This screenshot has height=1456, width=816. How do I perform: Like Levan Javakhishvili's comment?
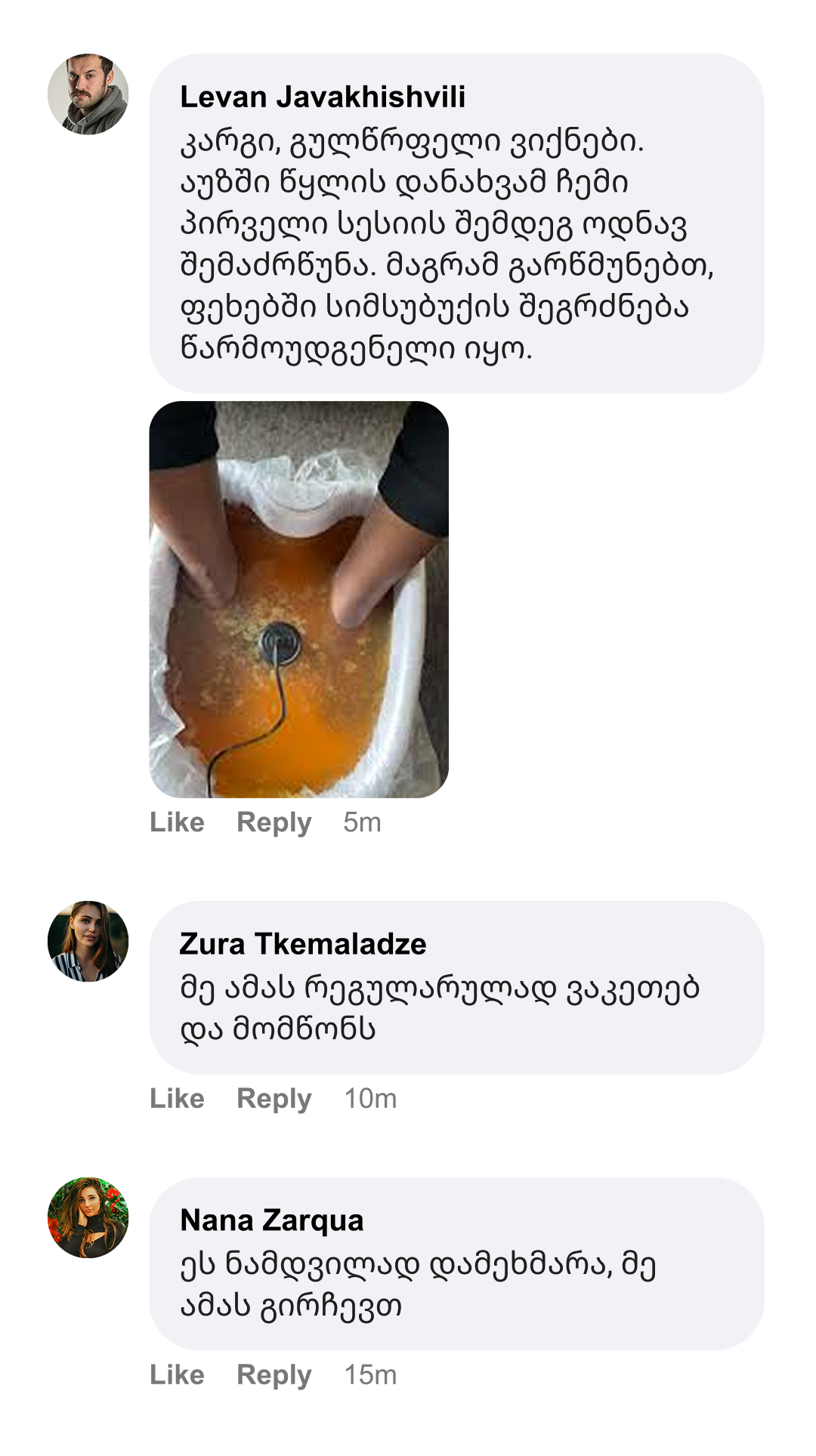(x=177, y=822)
